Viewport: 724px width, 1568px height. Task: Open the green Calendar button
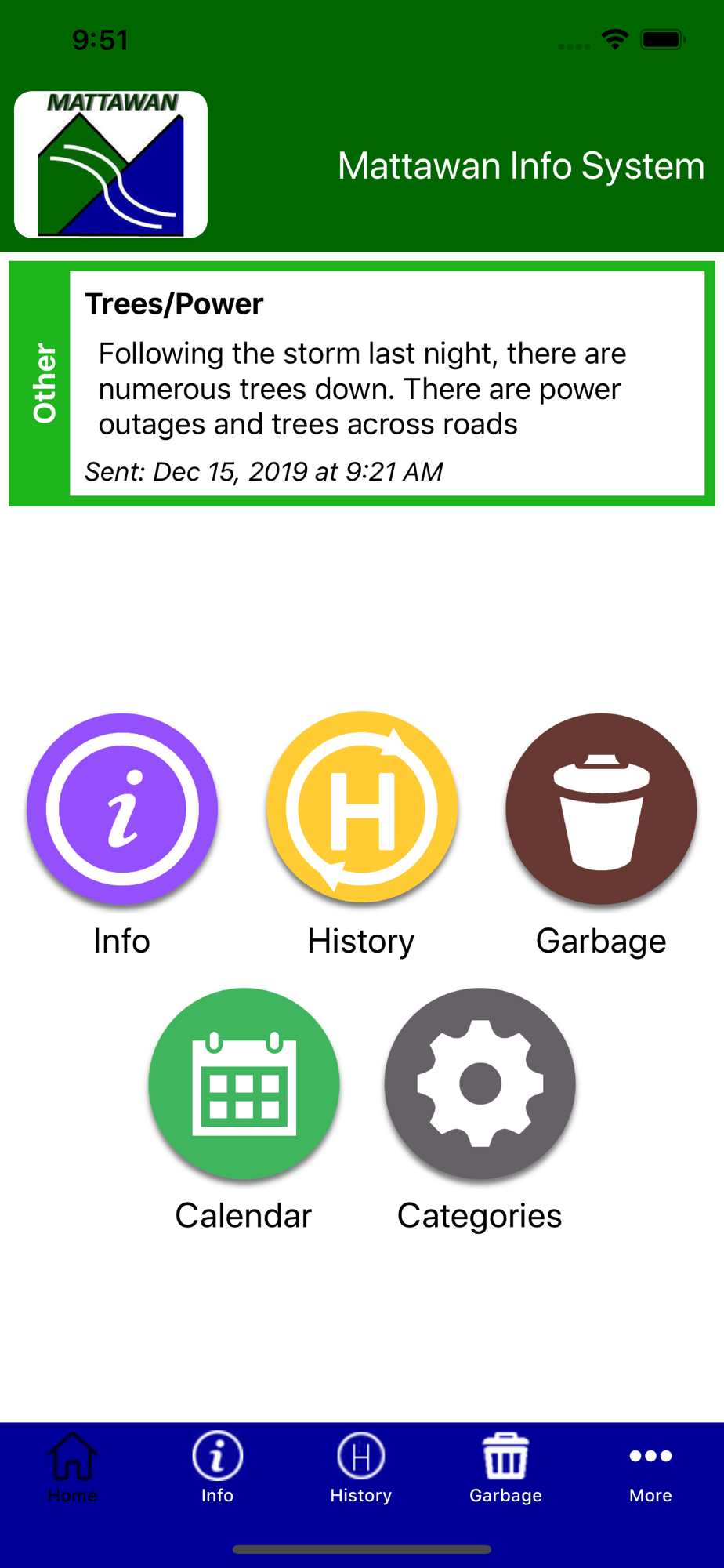click(244, 1083)
